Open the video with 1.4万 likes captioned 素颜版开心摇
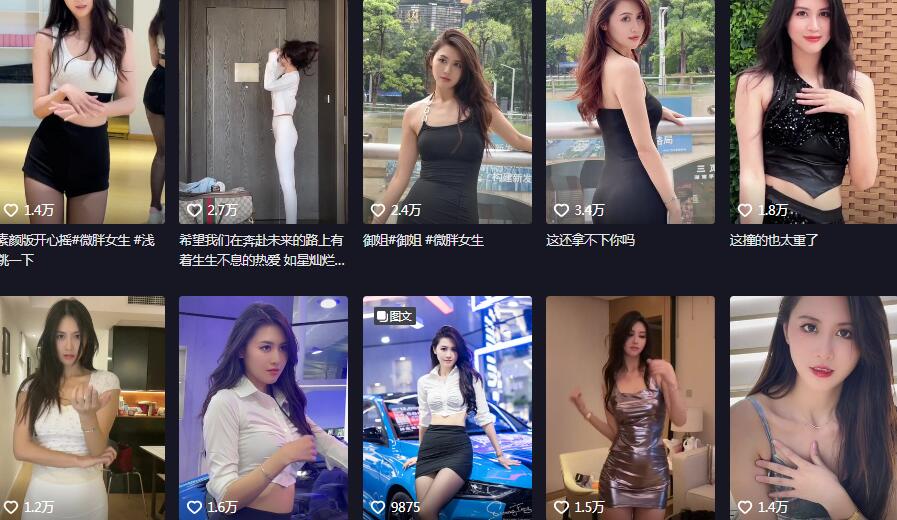This screenshot has height=520, width=897. point(82,110)
